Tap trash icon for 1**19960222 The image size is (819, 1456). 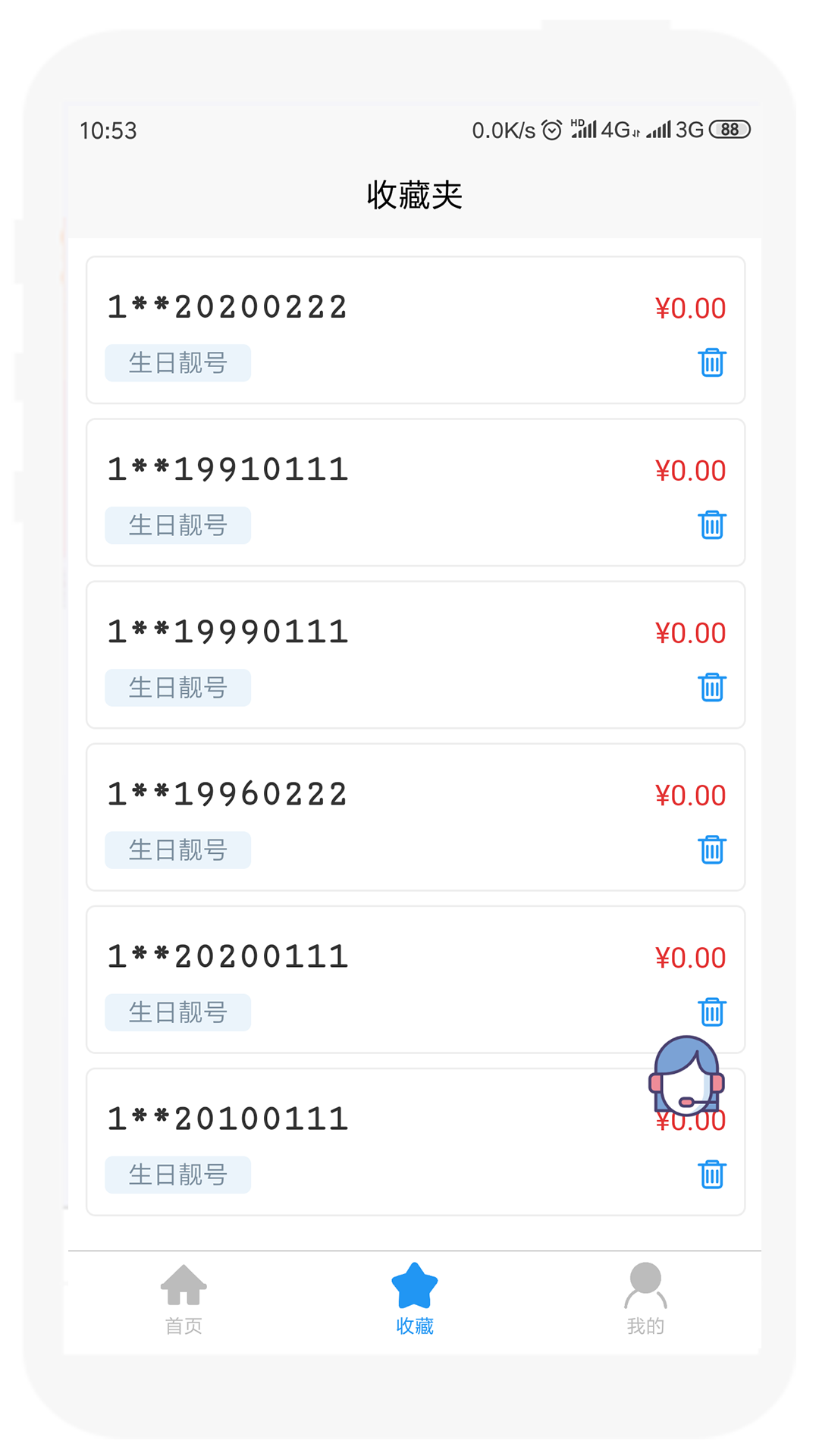(711, 849)
